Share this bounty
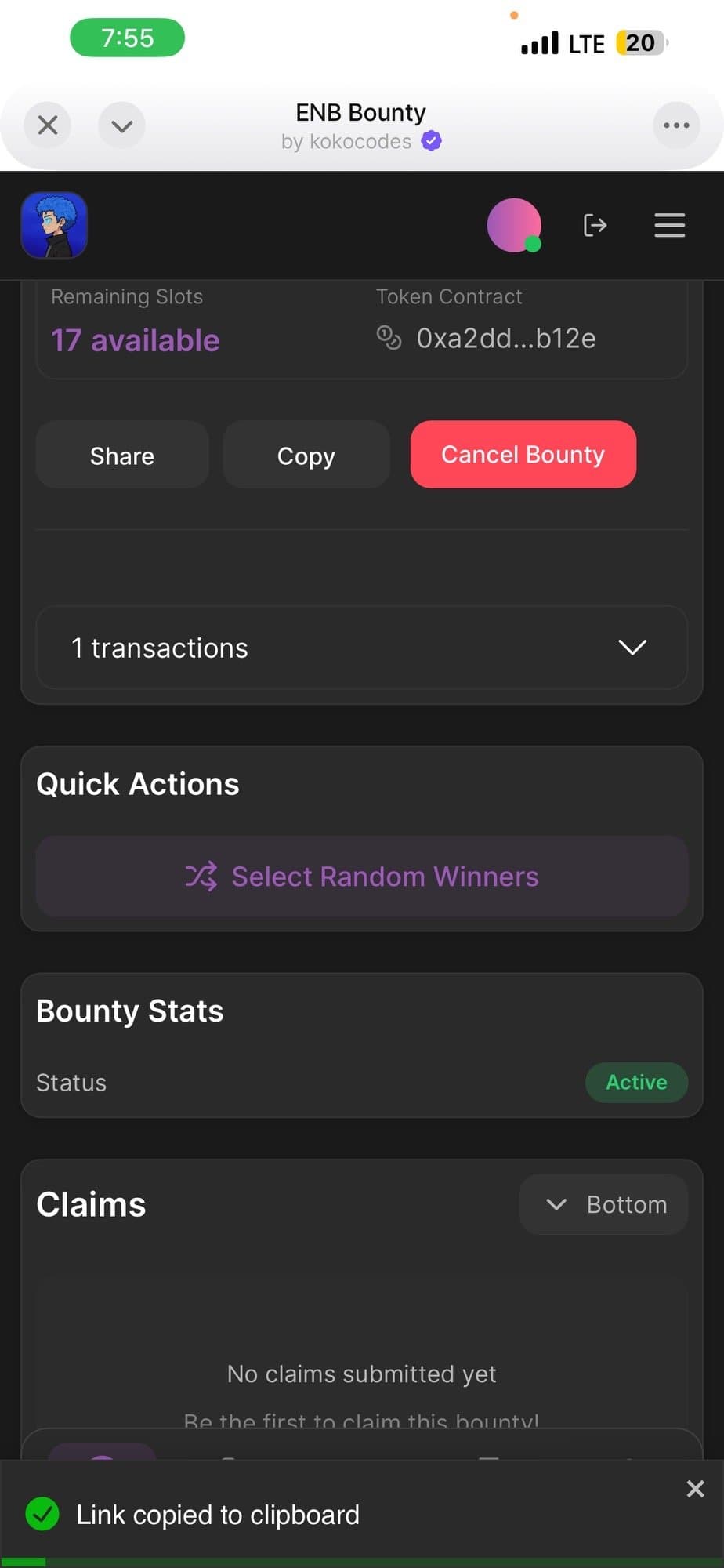724x1568 pixels. pyautogui.click(x=122, y=455)
